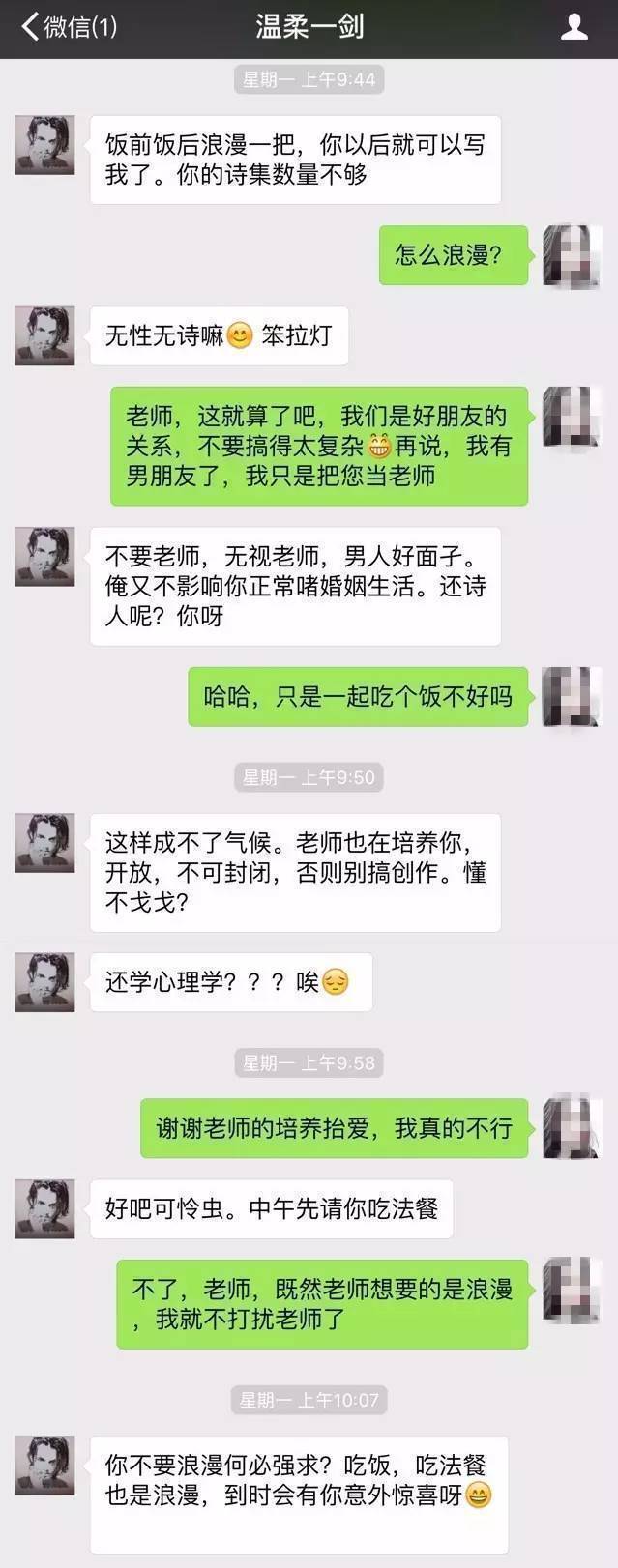Open contact avatar beside 好吧可怜虫 message

coord(44,1208)
